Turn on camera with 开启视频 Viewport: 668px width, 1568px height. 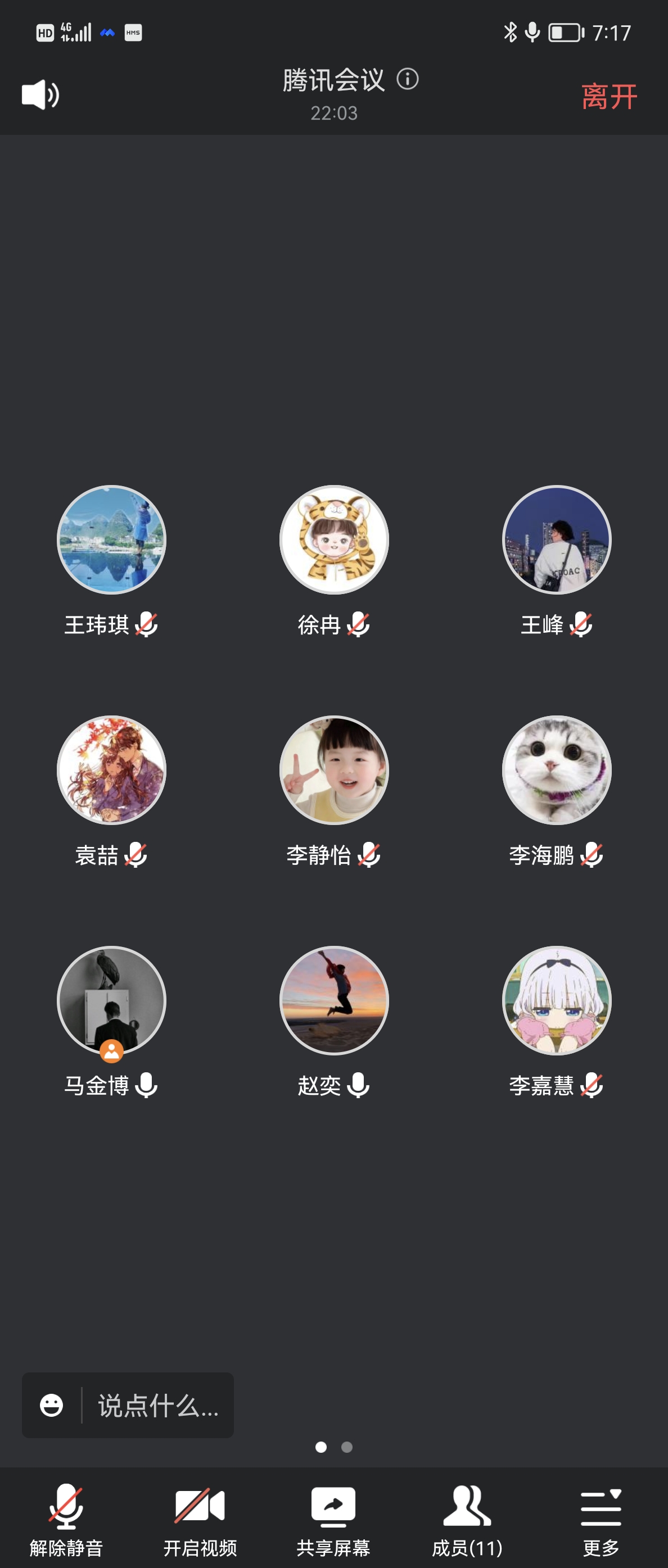tap(200, 1519)
